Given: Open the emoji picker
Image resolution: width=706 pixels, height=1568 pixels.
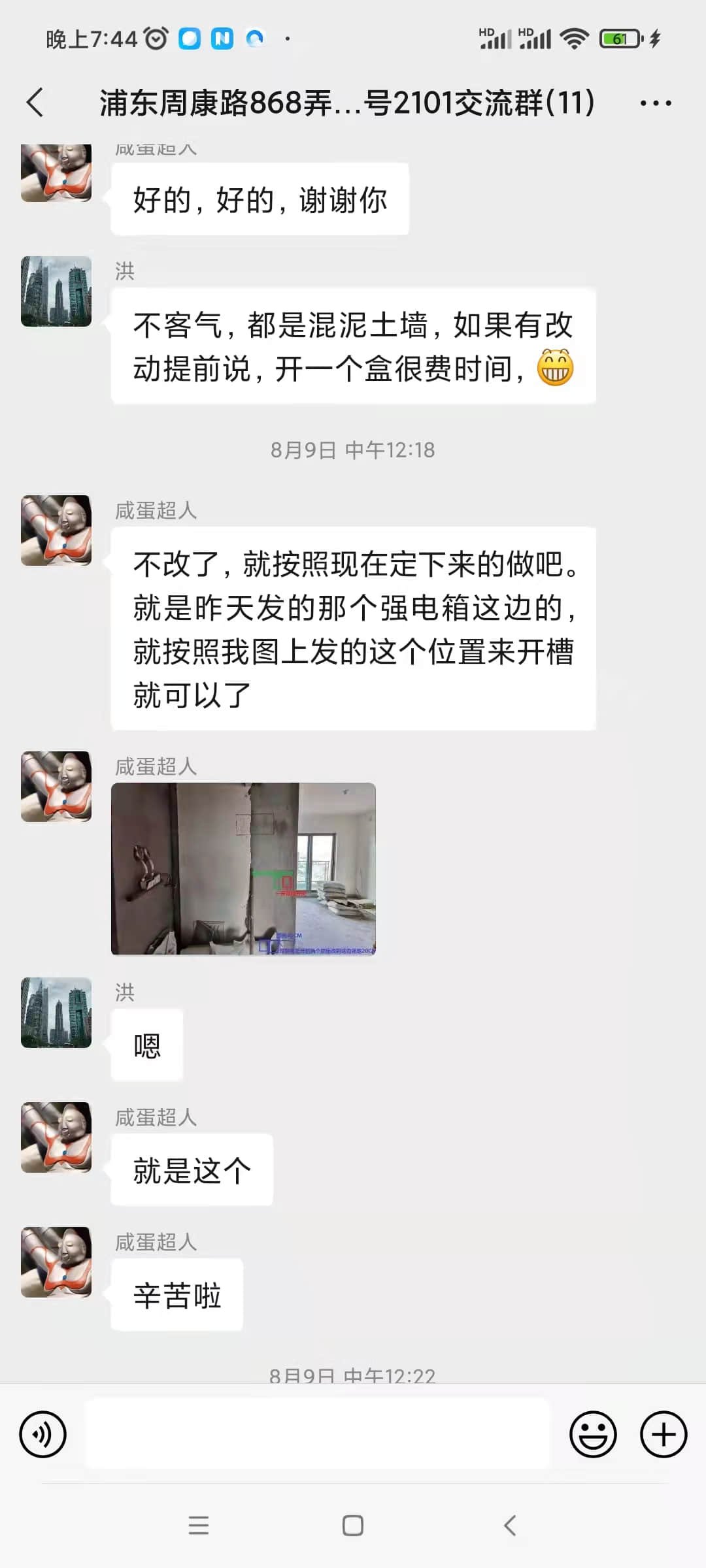Looking at the screenshot, I should click(x=593, y=1434).
